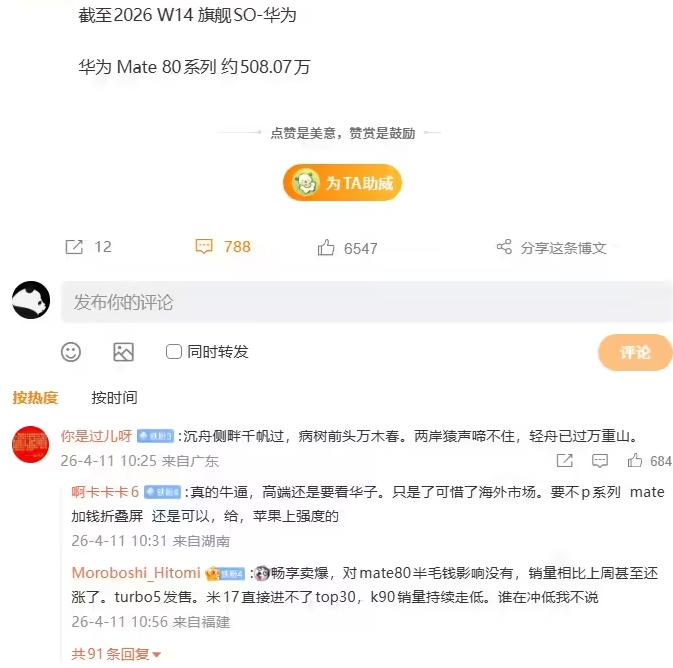Image resolution: width=673 pixels, height=668 pixels.
Task: Submit with the orange 评论 button
Action: [x=634, y=352]
